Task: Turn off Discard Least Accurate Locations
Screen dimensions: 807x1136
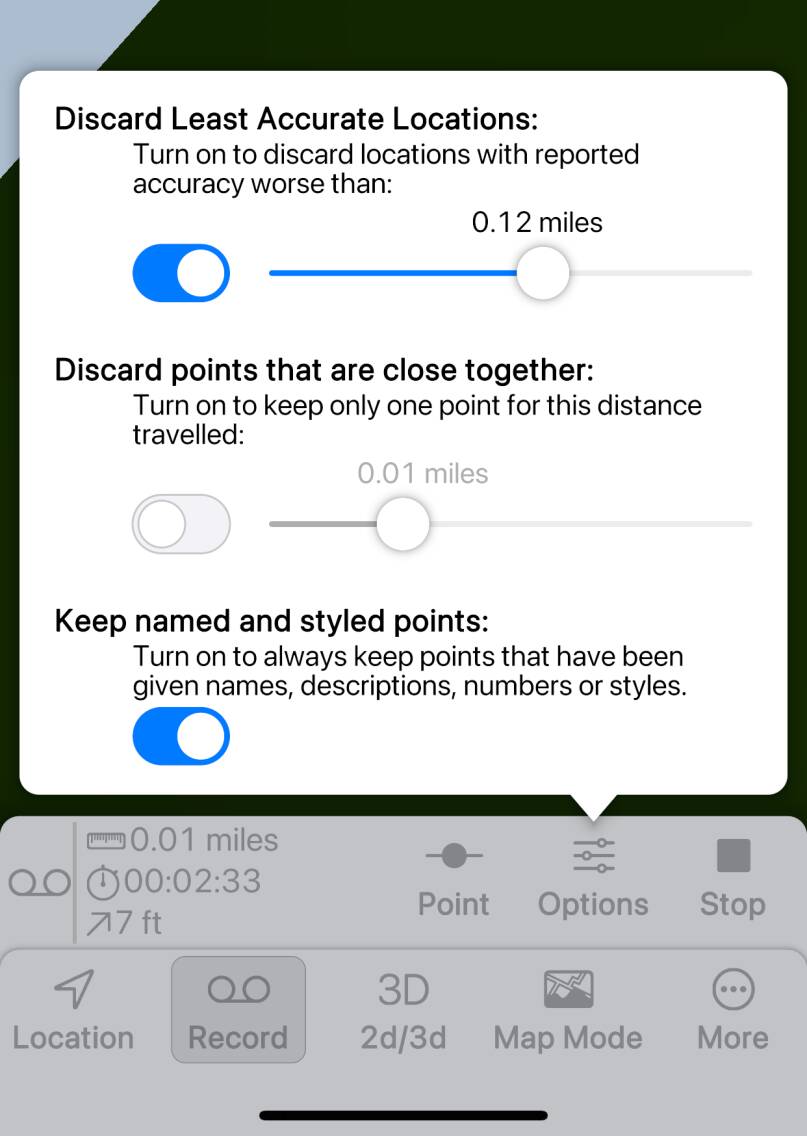Action: click(181, 273)
